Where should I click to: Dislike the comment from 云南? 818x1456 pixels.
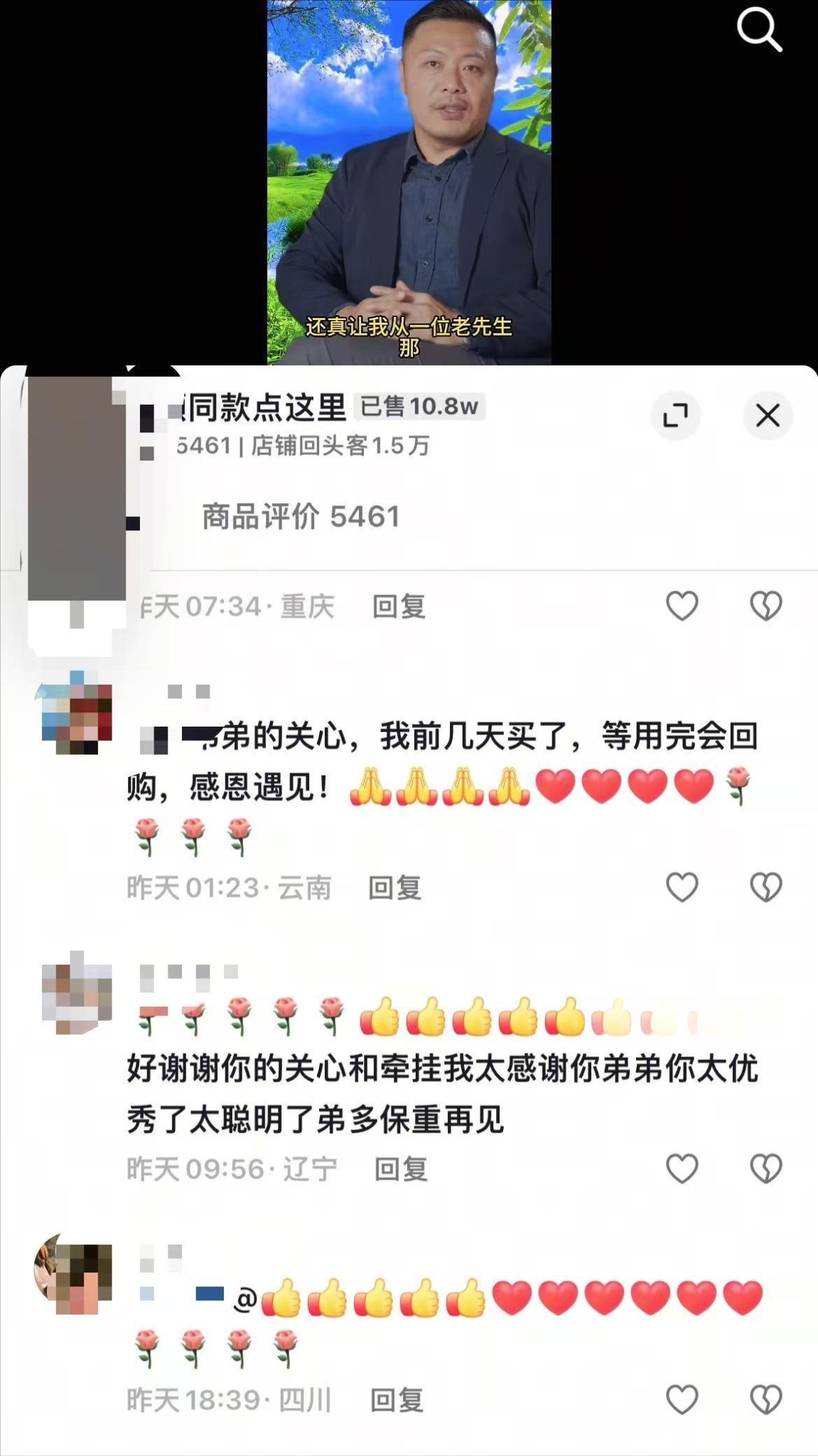[x=765, y=887]
